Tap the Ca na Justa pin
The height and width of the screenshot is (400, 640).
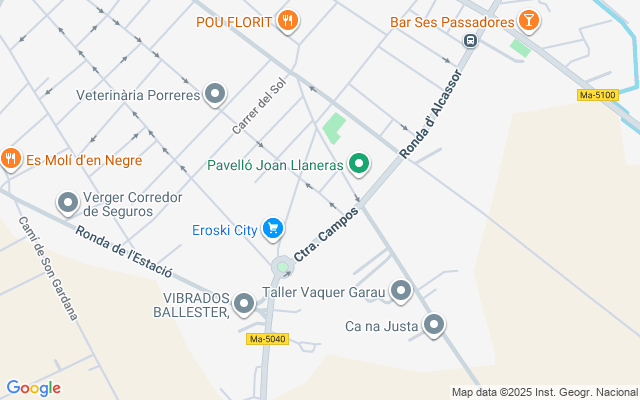[434, 325]
